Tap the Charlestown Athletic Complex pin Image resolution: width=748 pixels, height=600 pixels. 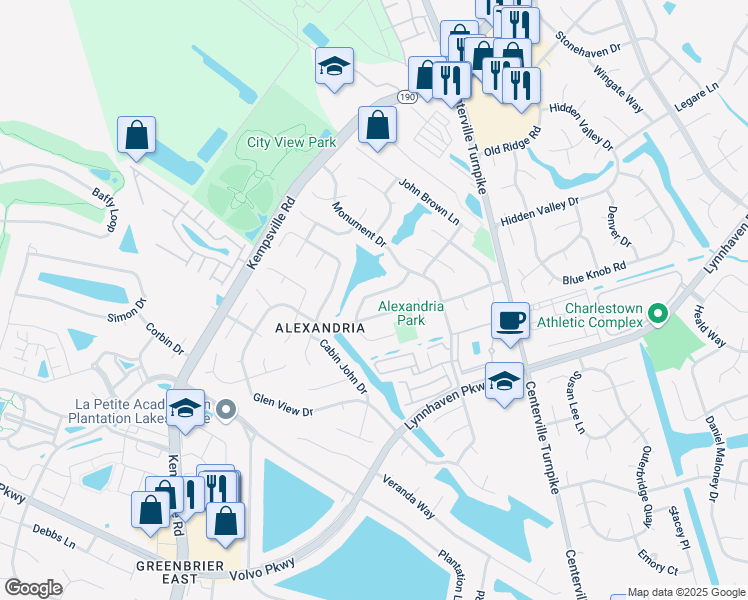click(x=657, y=315)
